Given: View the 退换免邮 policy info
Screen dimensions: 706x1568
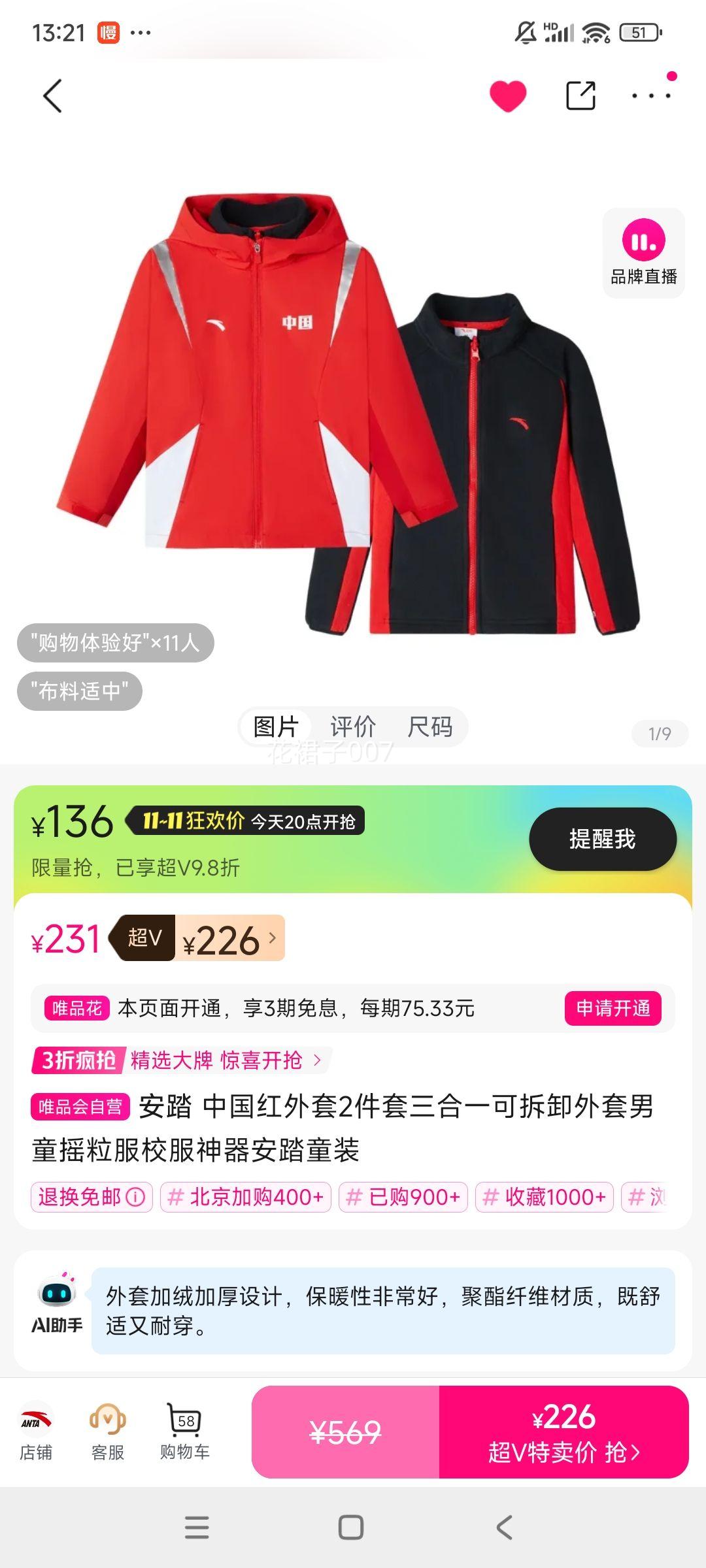Looking at the screenshot, I should [92, 1197].
